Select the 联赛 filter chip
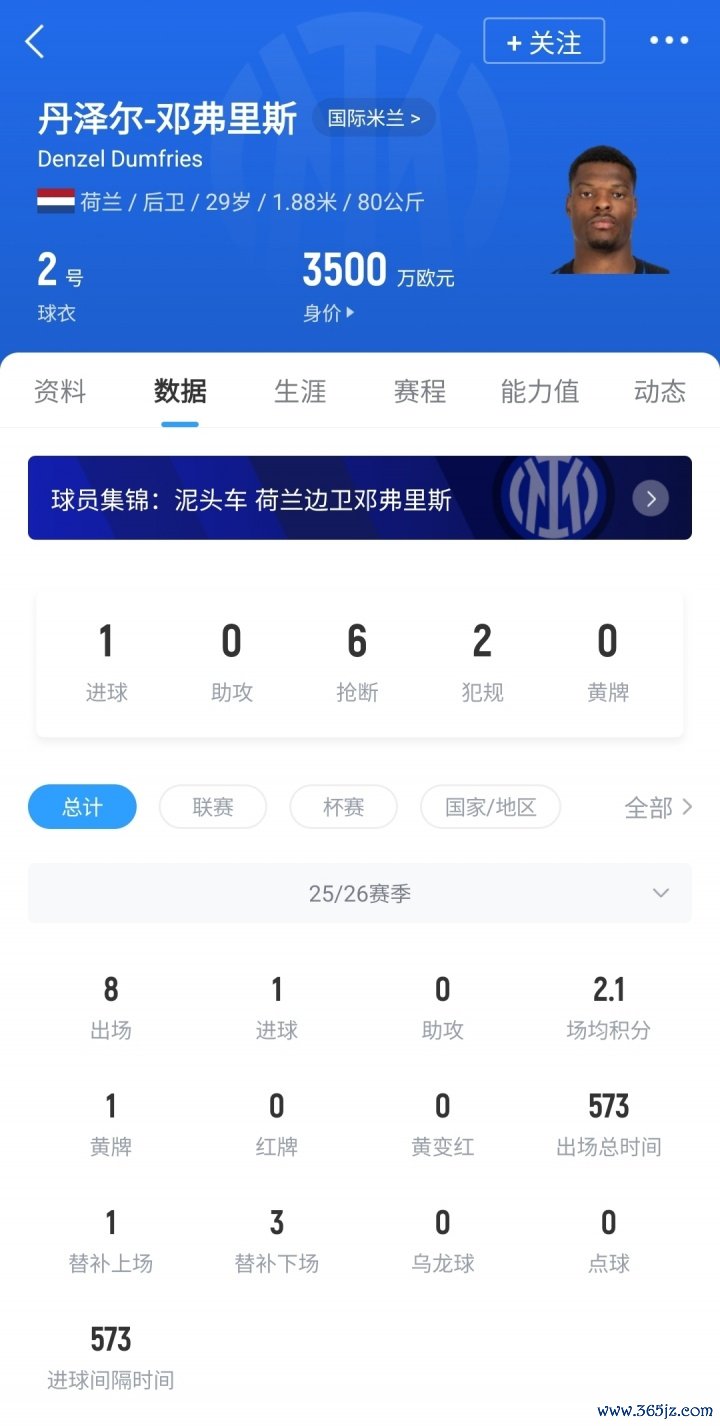The height and width of the screenshot is (1426, 720). [213, 807]
